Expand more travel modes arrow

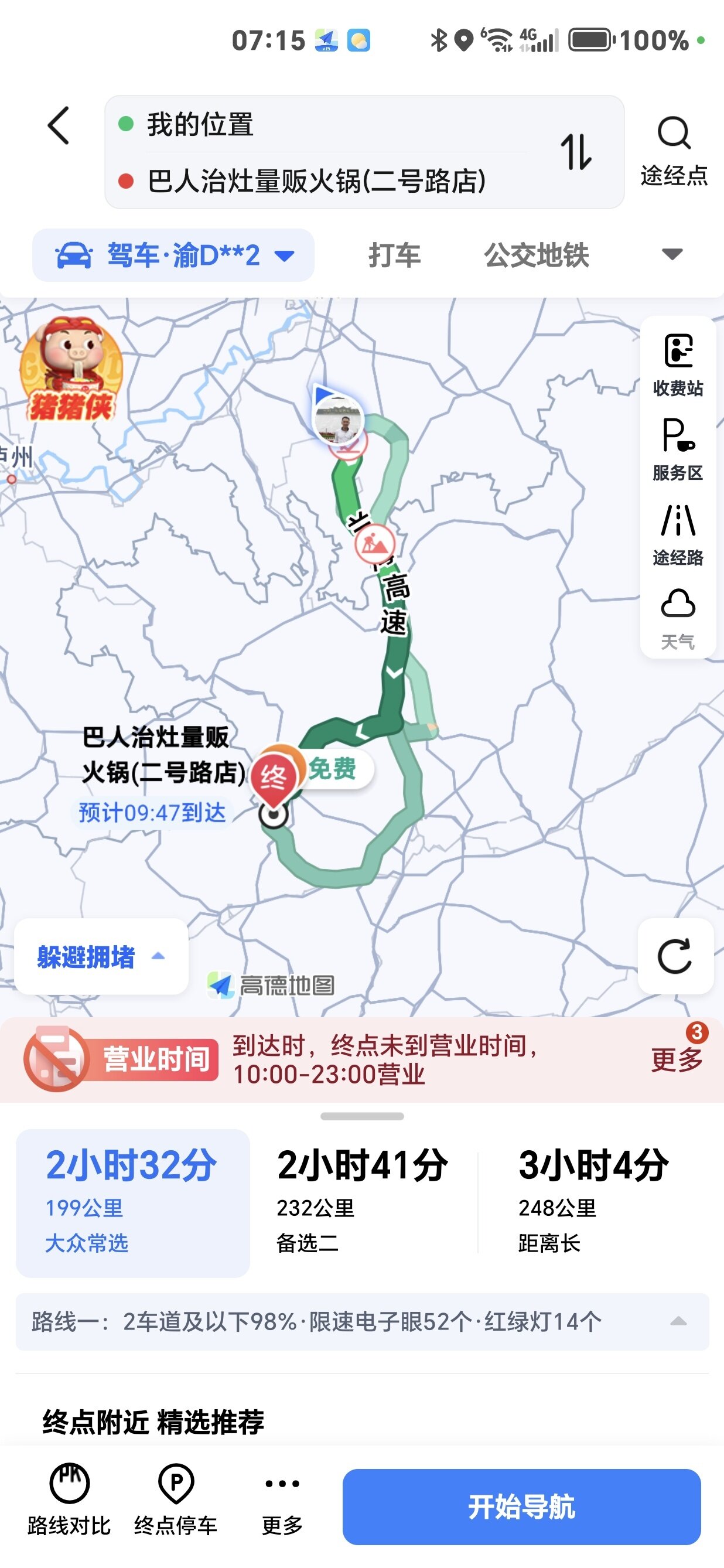point(672,254)
